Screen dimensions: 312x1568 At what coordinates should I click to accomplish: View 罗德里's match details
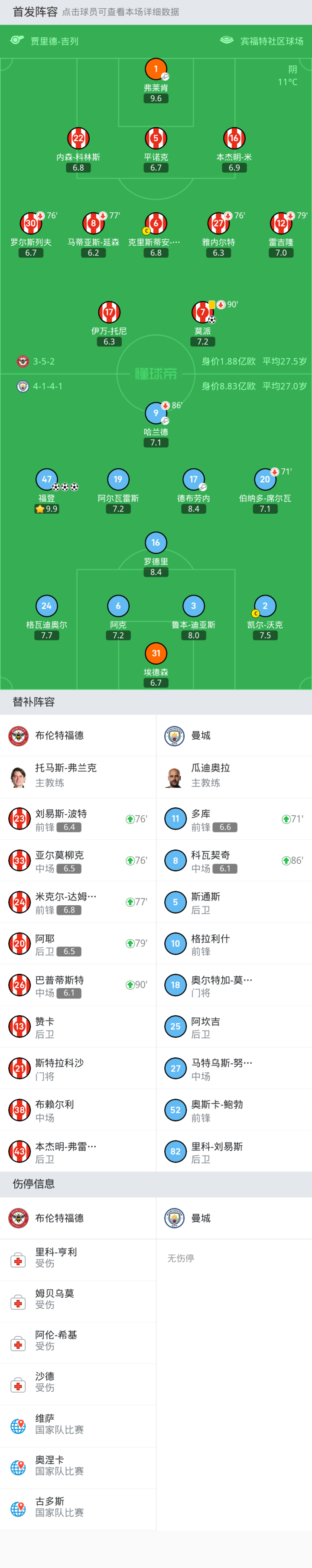tap(156, 543)
